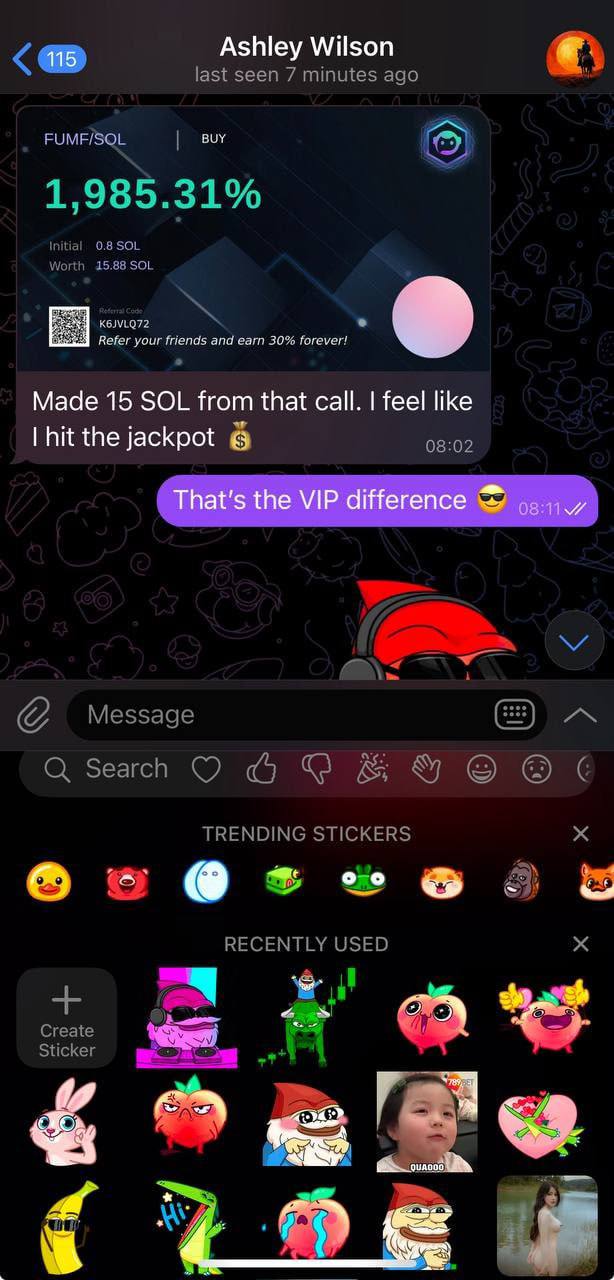This screenshot has height=1280, width=614.
Task: Dismiss the Trending Stickers section
Action: [580, 834]
